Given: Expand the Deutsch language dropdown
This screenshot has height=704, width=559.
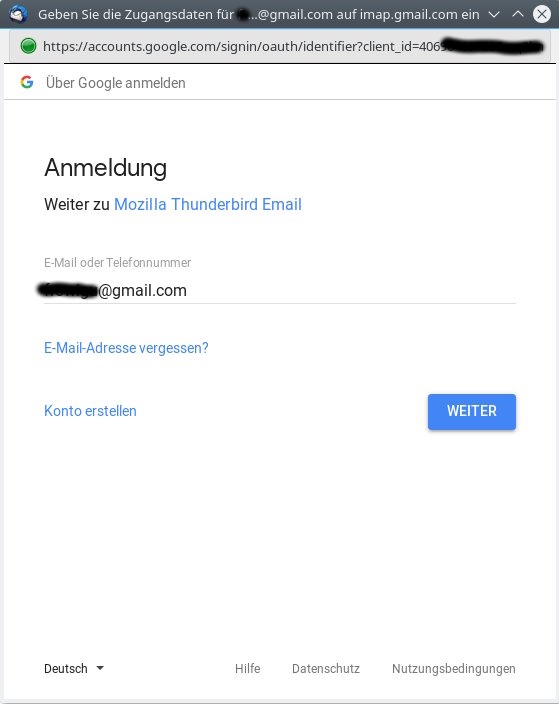Looking at the screenshot, I should tap(74, 669).
